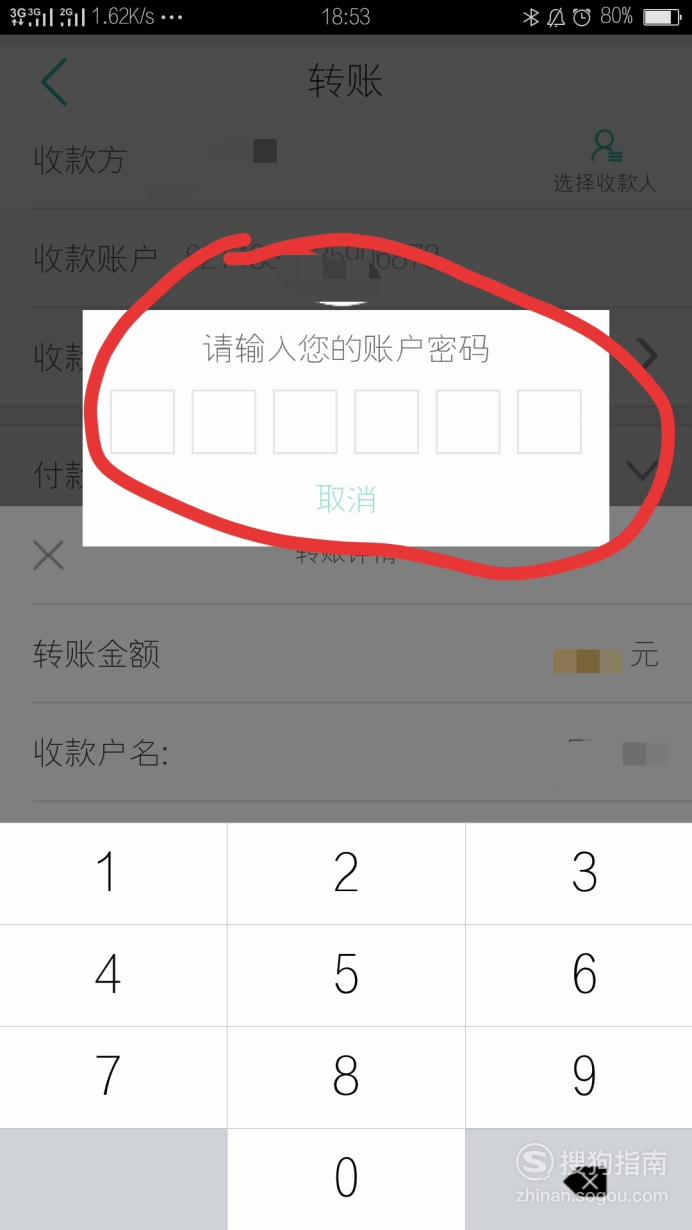This screenshot has height=1230, width=692.
Task: Enter digit 8 on the keypad
Action: 346,1077
